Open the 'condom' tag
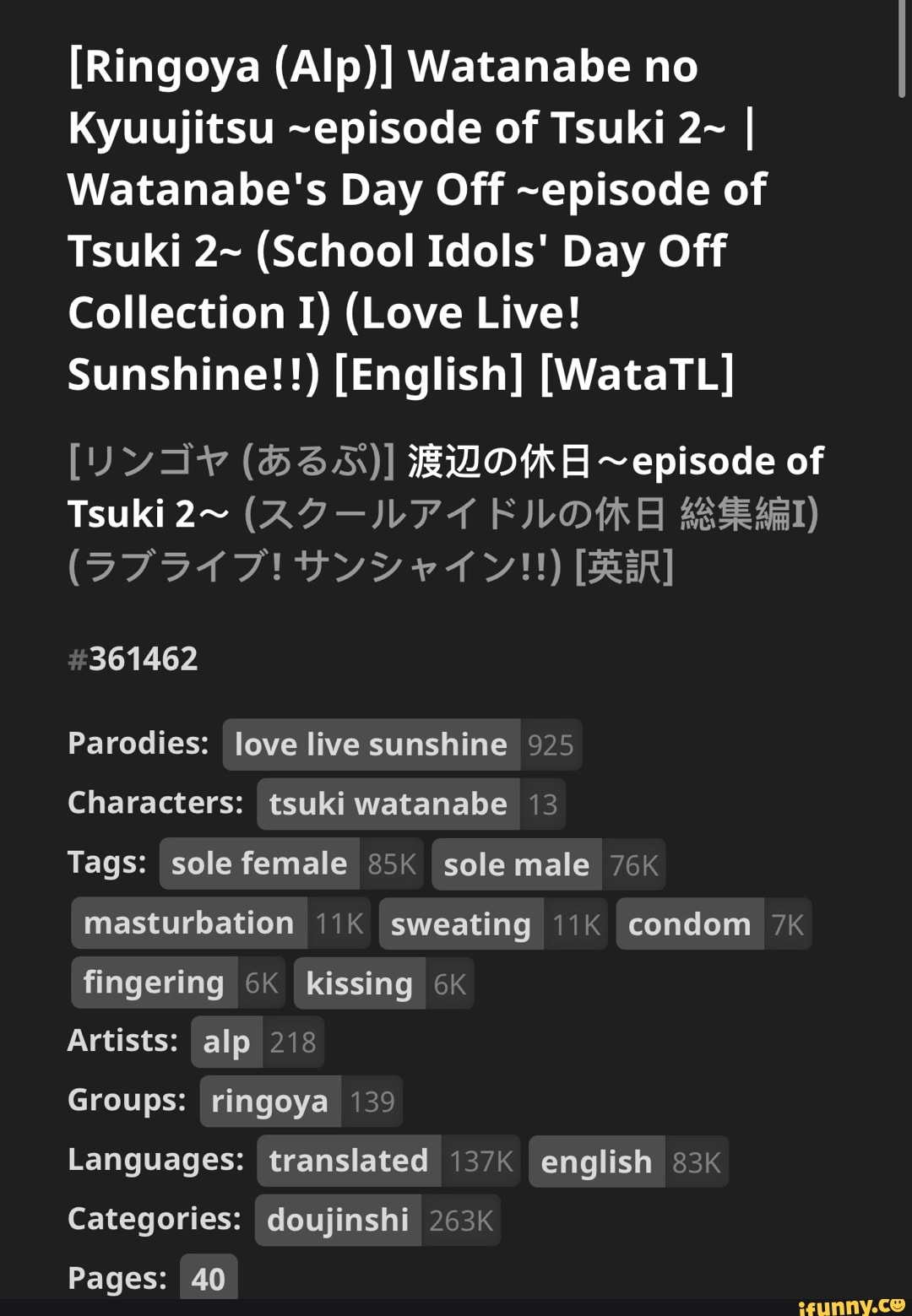 pos(688,924)
